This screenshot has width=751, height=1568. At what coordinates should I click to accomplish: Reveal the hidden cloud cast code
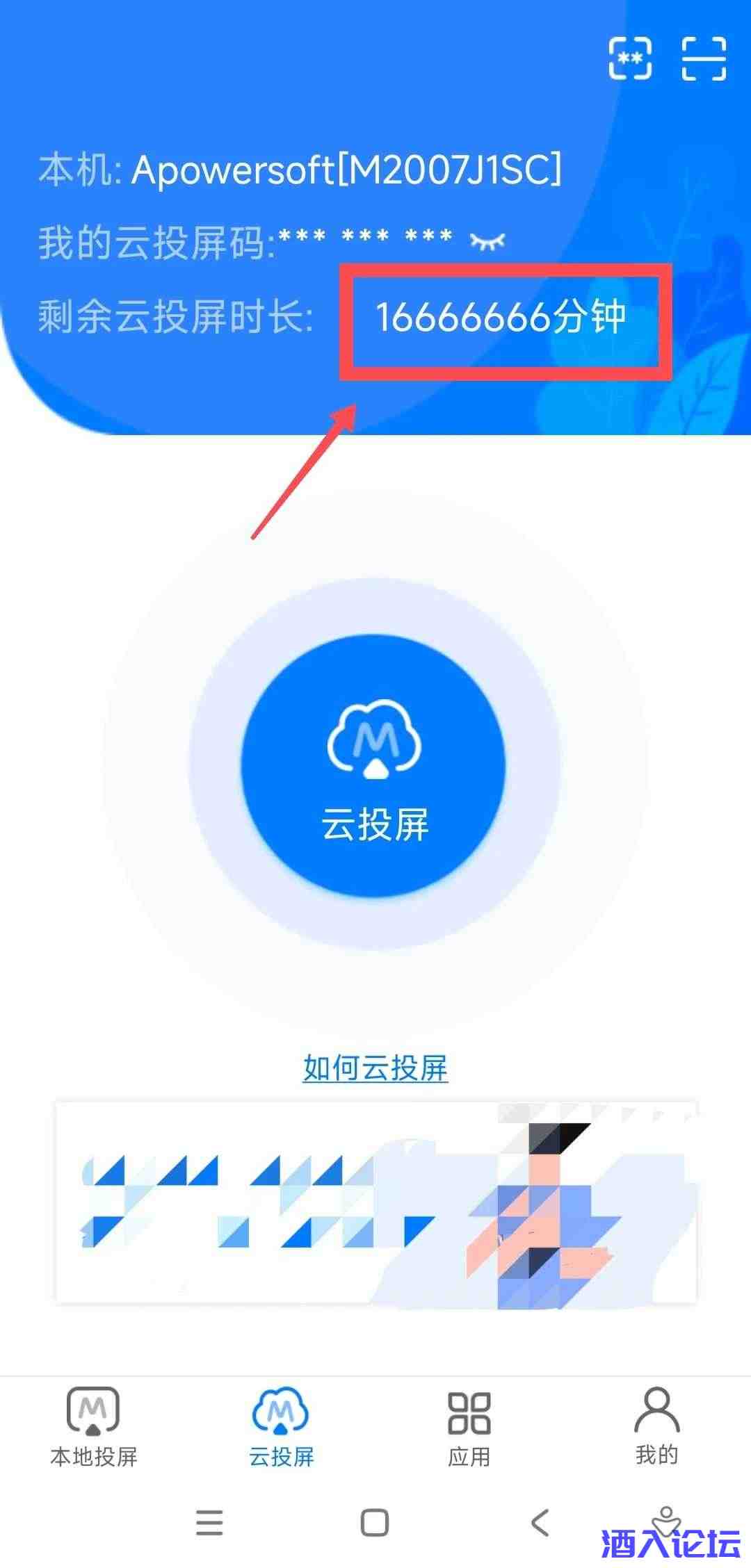coord(487,241)
